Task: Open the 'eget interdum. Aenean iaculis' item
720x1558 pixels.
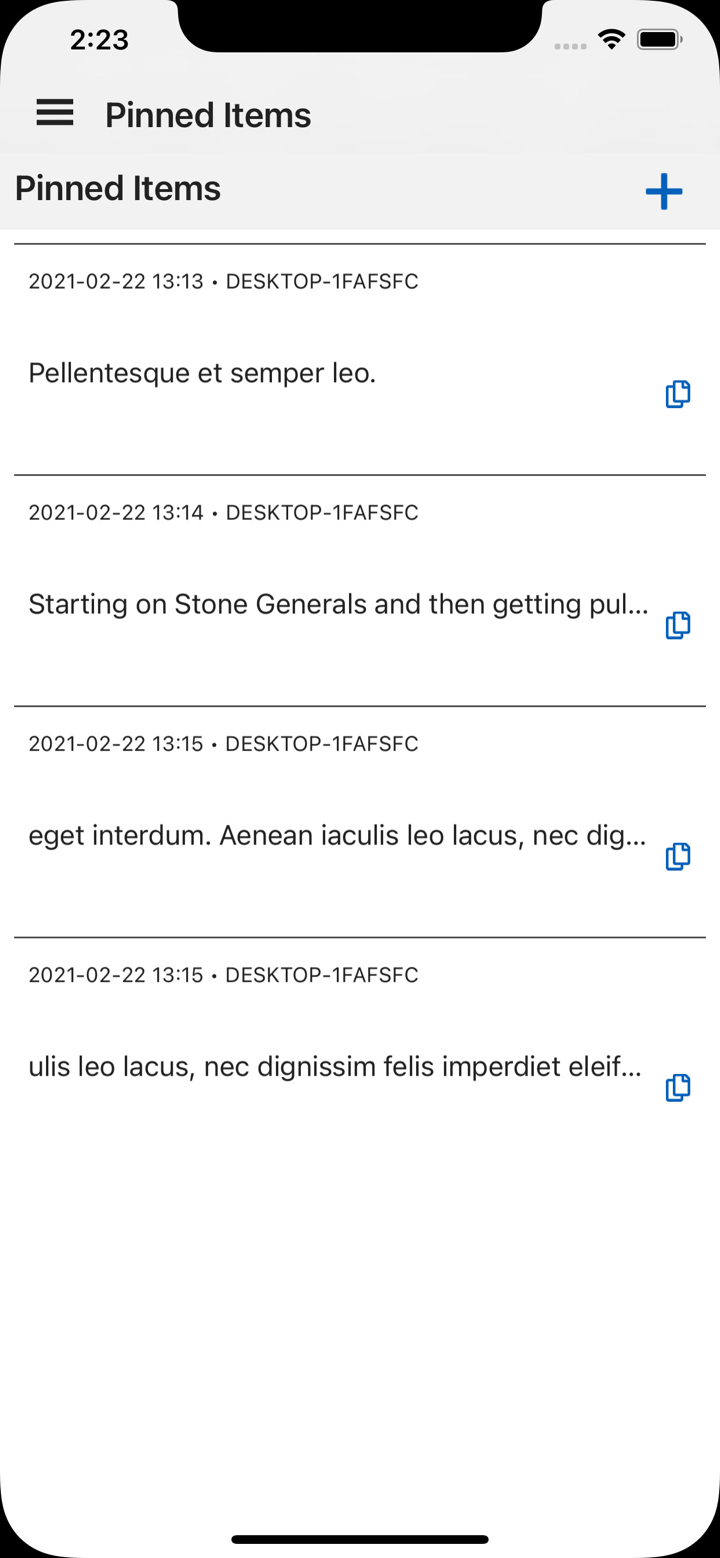Action: point(300,835)
